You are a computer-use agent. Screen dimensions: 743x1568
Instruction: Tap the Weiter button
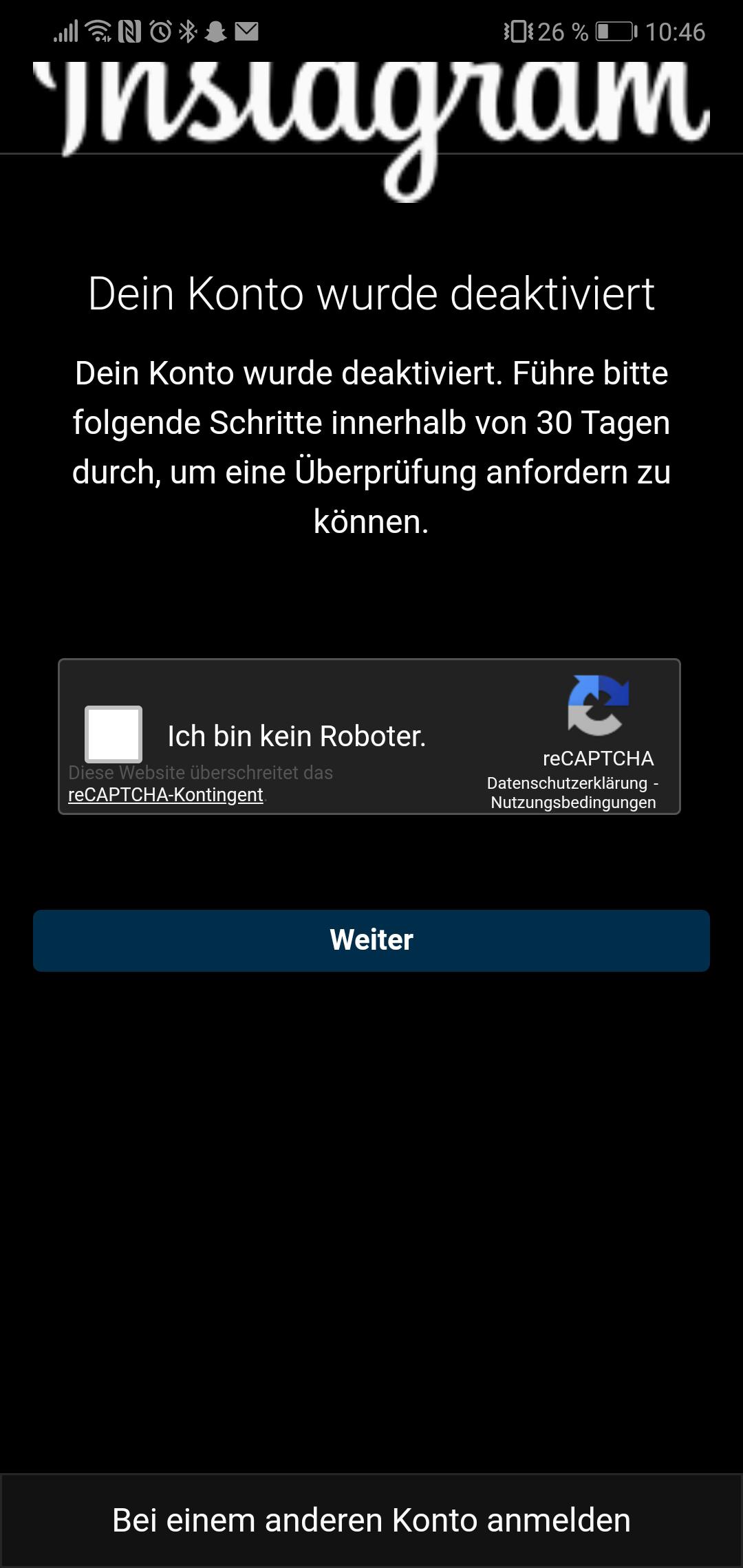click(x=371, y=940)
